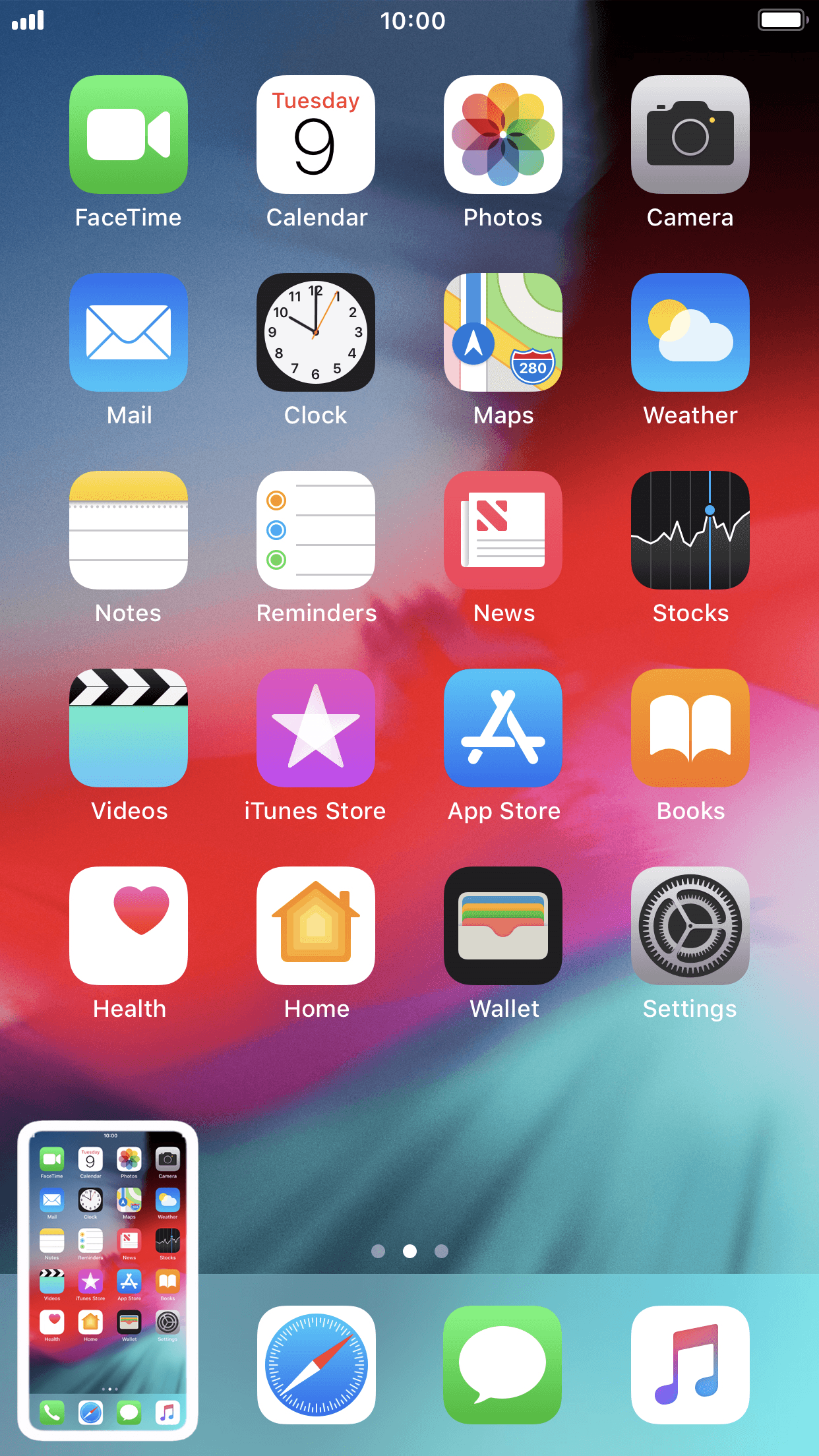Open the Photos app
Image resolution: width=819 pixels, height=1456 pixels.
pos(502,135)
